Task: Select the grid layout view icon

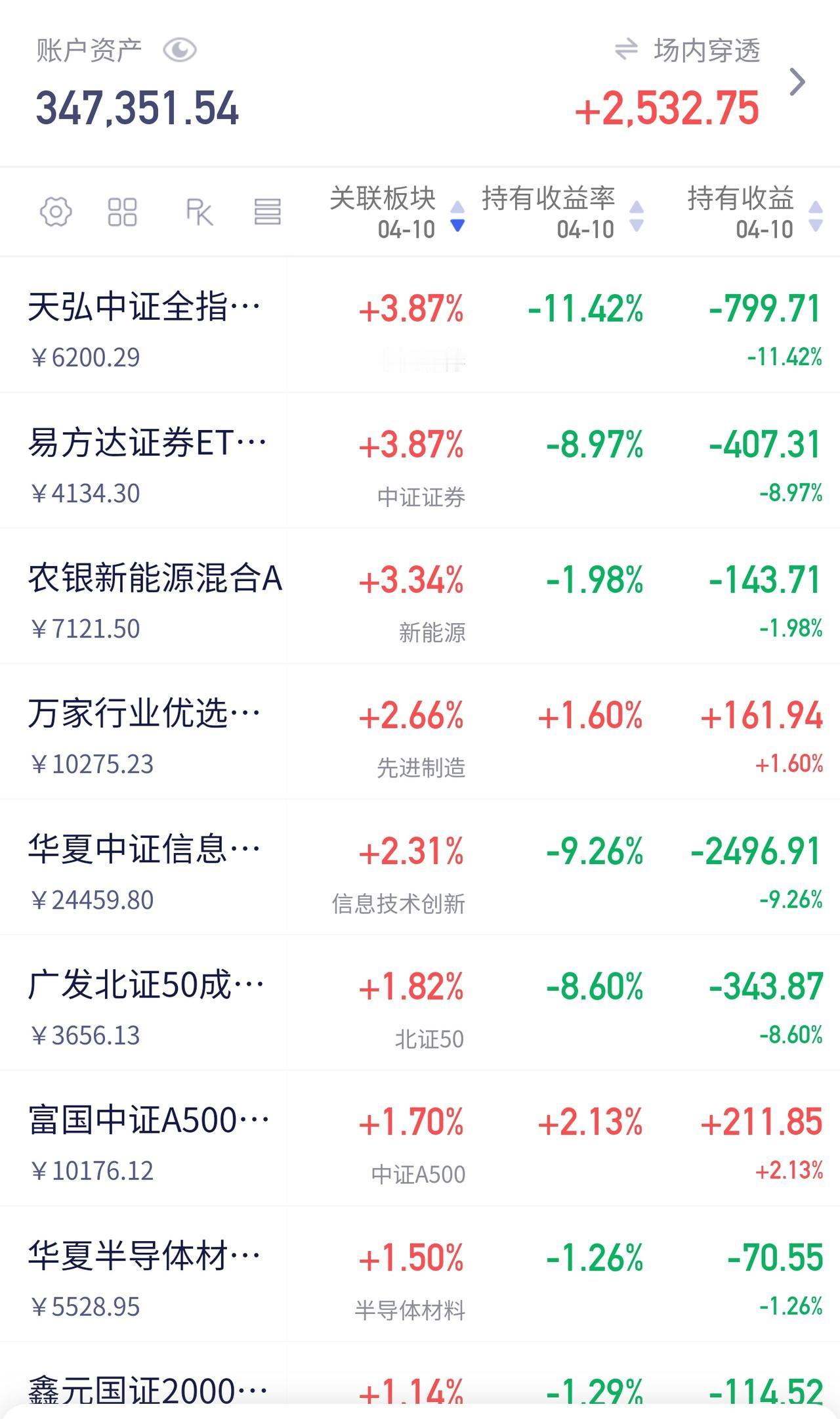Action: (x=121, y=211)
